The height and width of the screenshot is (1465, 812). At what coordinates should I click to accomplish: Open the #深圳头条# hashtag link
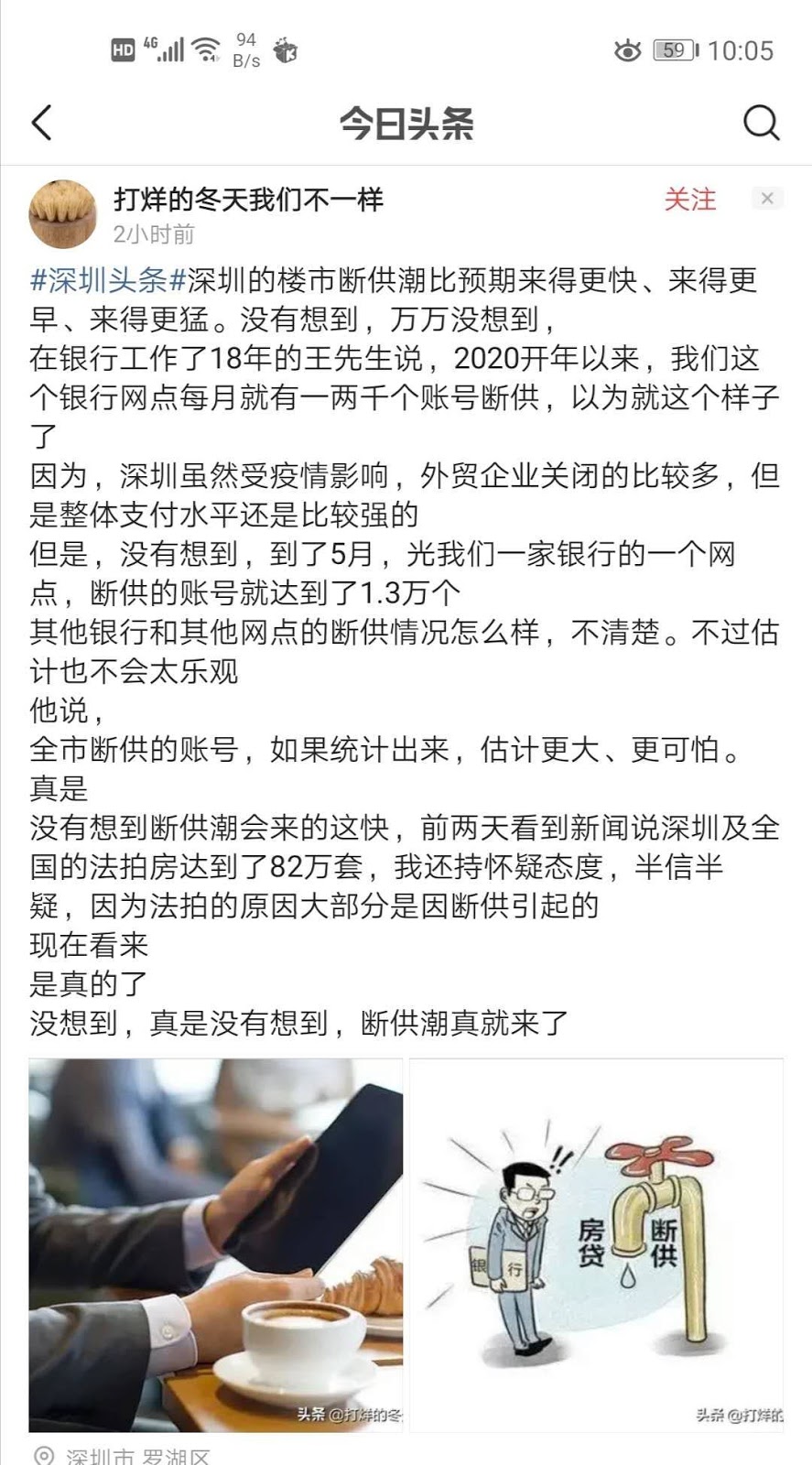[x=109, y=280]
